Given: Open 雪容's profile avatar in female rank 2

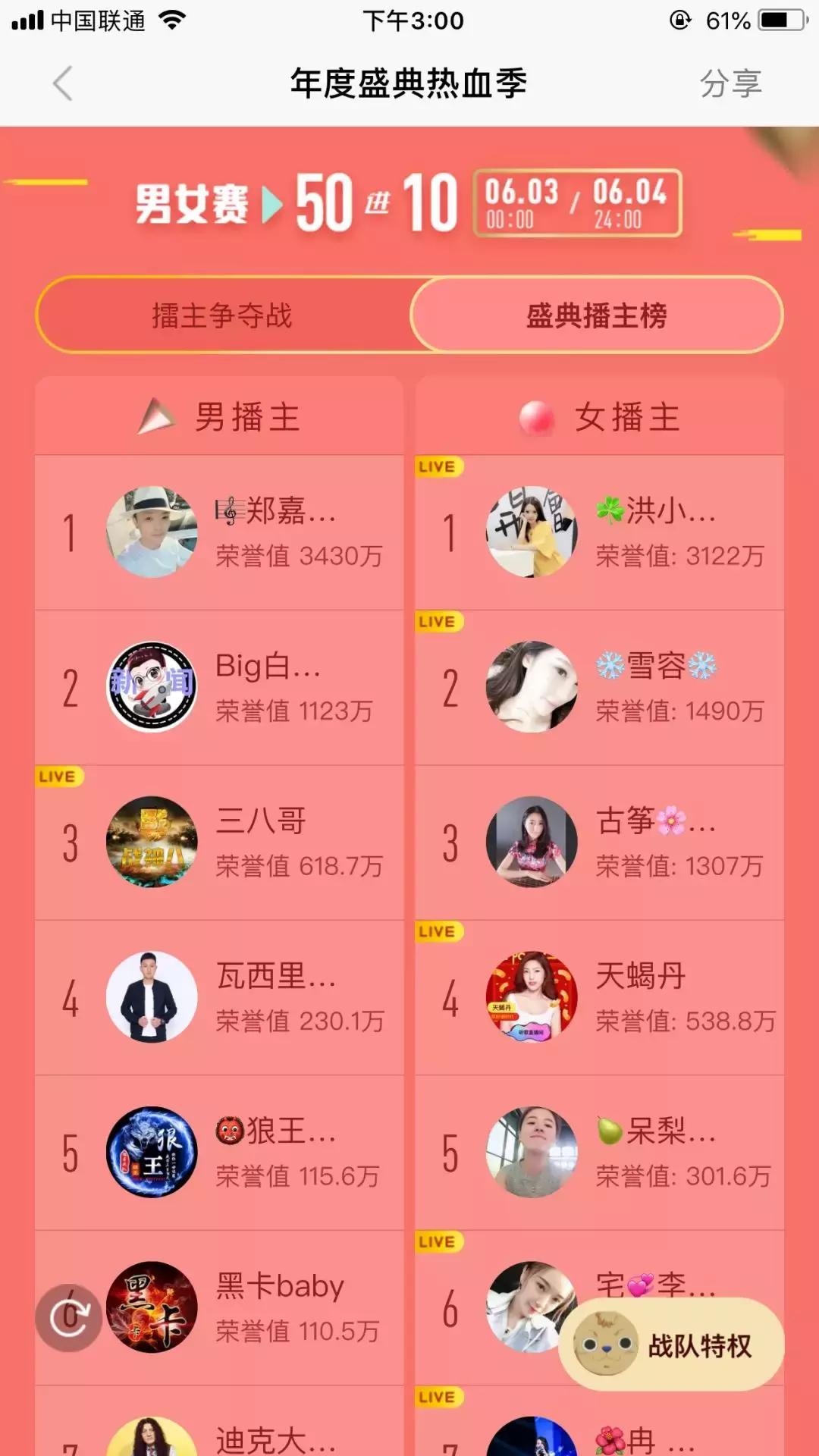Looking at the screenshot, I should (x=532, y=686).
